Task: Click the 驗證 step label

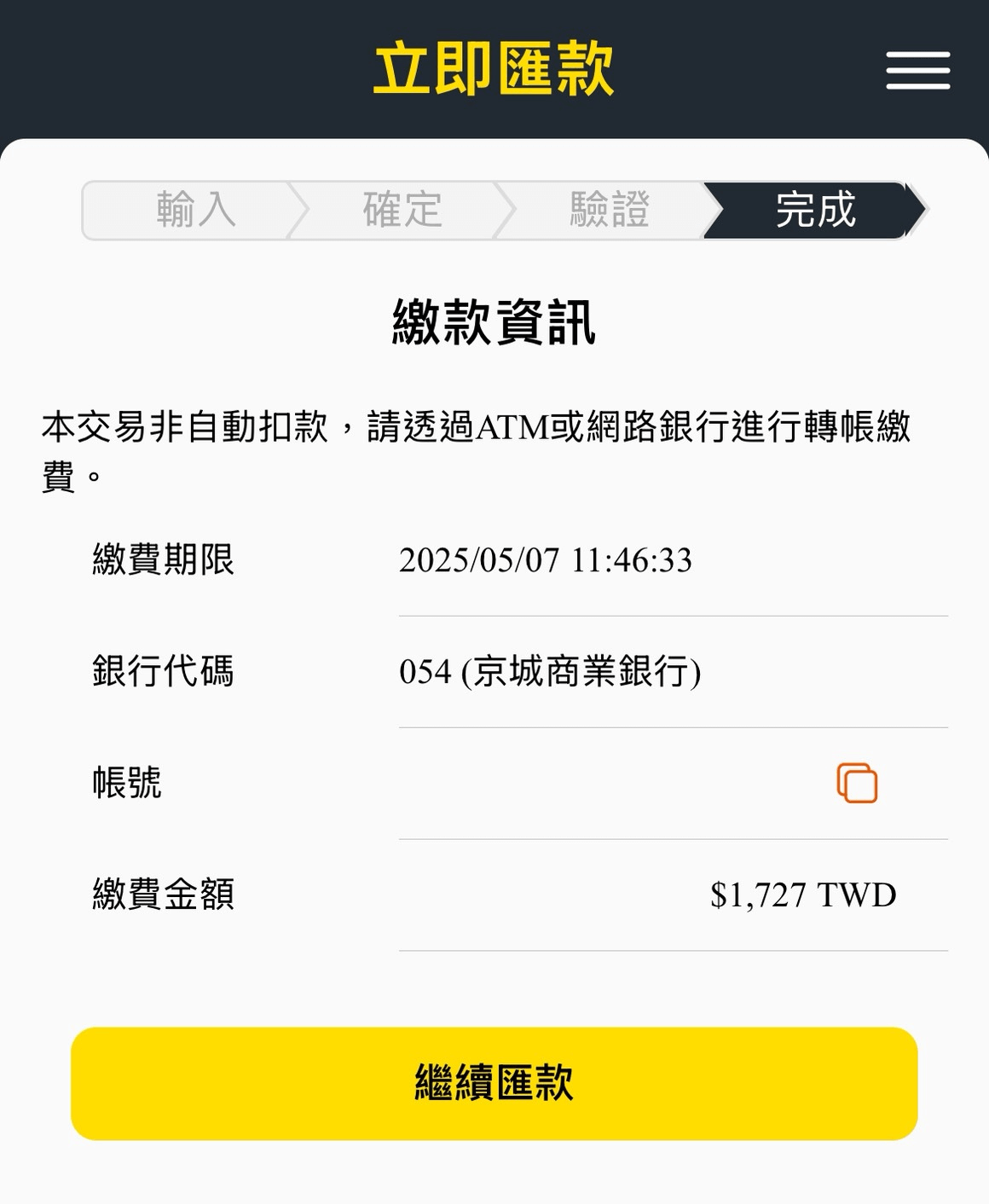Action: [x=610, y=208]
